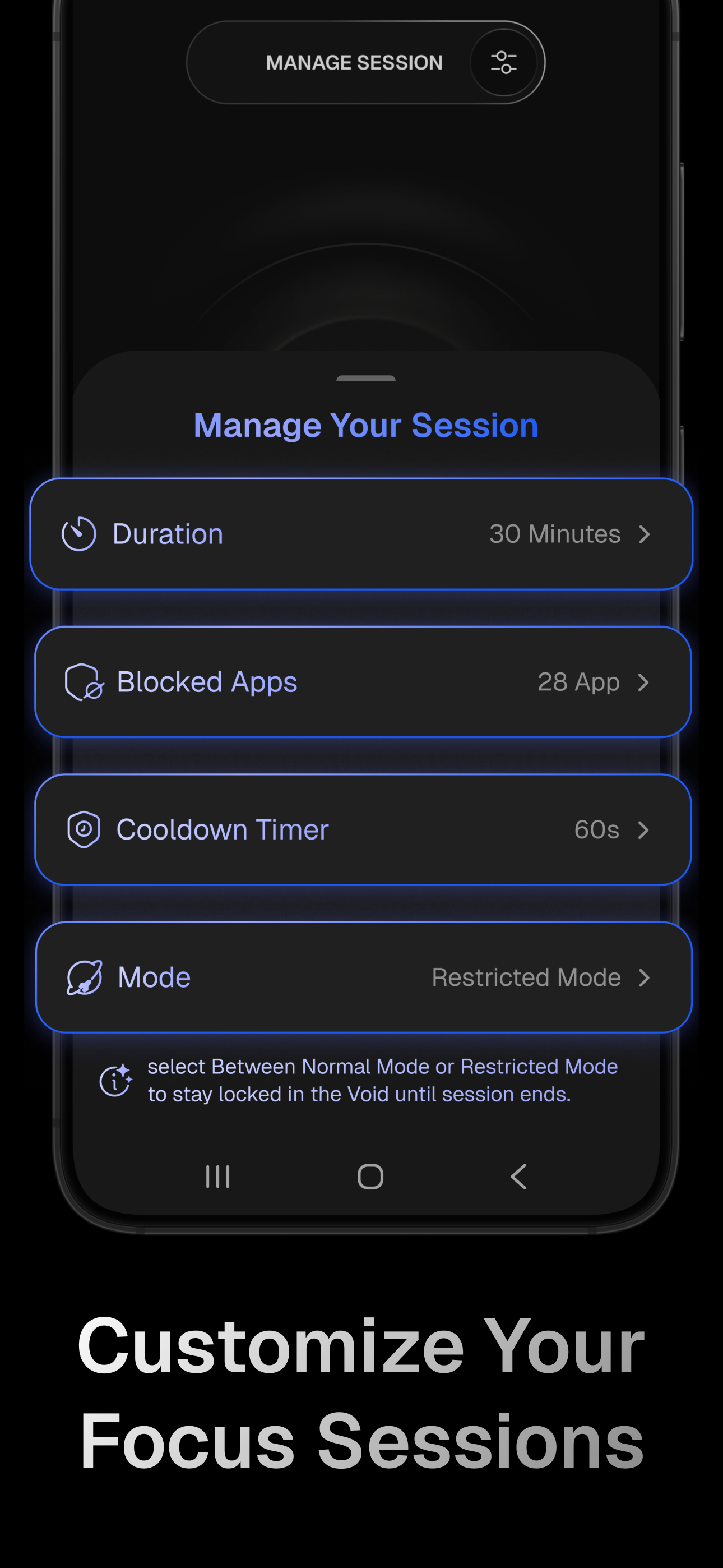The image size is (723, 1568).
Task: Tap the Manage Your Session title
Action: click(x=365, y=425)
